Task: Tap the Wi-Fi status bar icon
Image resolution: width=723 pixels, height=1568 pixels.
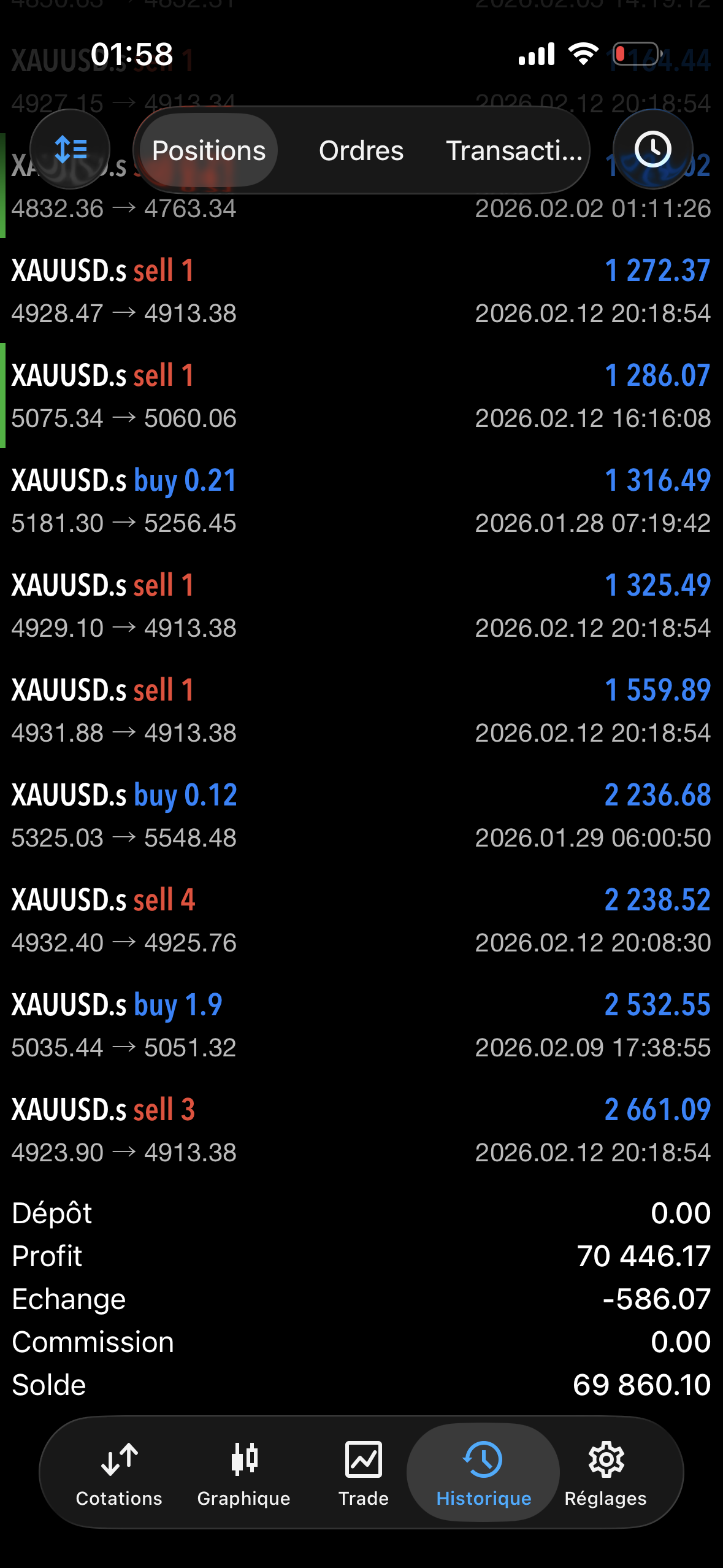Action: tap(581, 54)
